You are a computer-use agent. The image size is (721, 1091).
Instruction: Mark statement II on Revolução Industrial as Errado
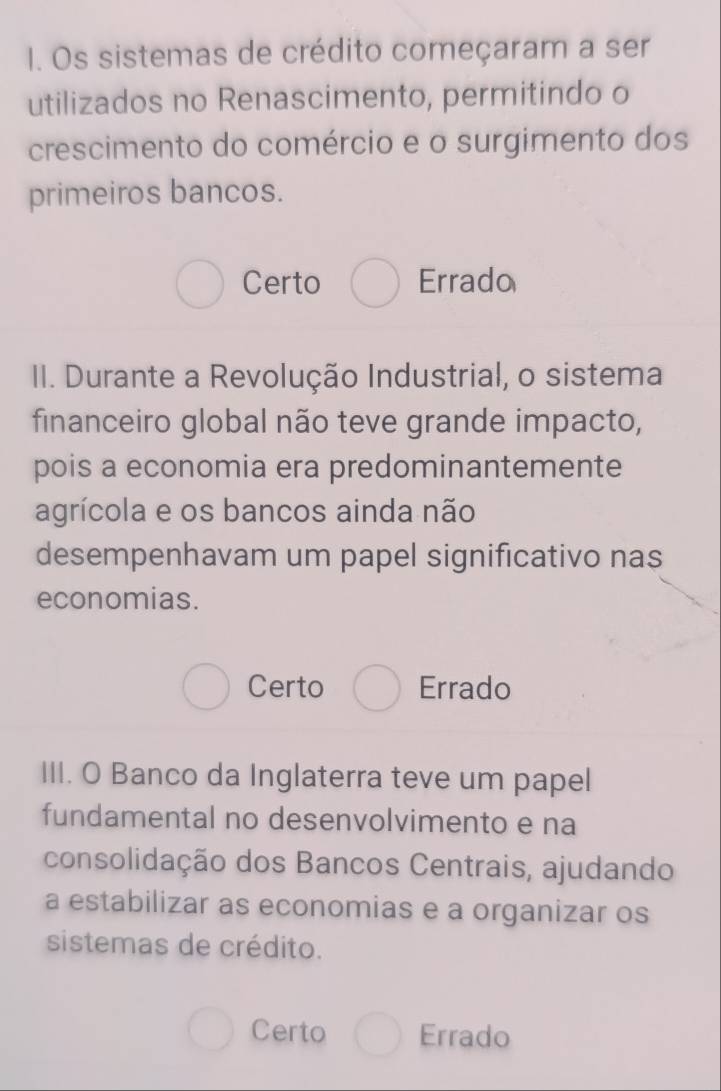point(377,689)
